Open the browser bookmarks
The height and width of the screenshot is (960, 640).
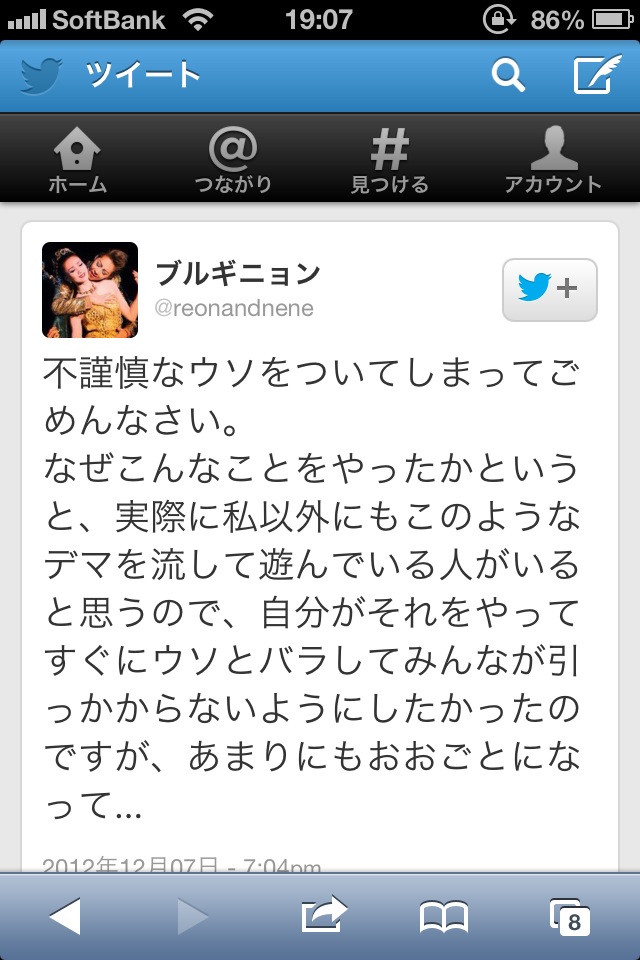(x=444, y=916)
